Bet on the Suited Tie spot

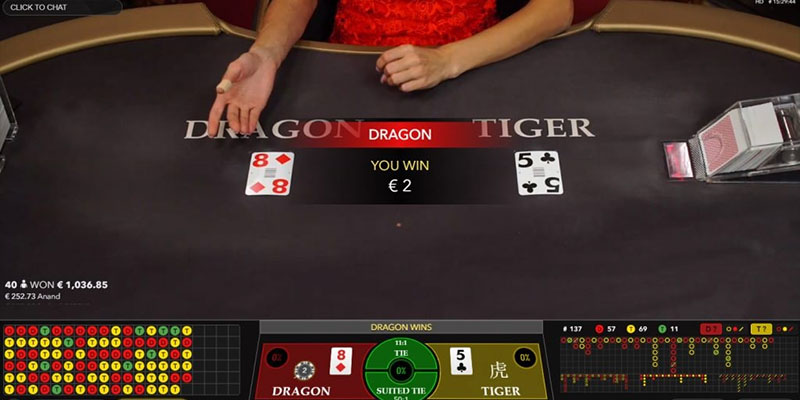(400, 390)
